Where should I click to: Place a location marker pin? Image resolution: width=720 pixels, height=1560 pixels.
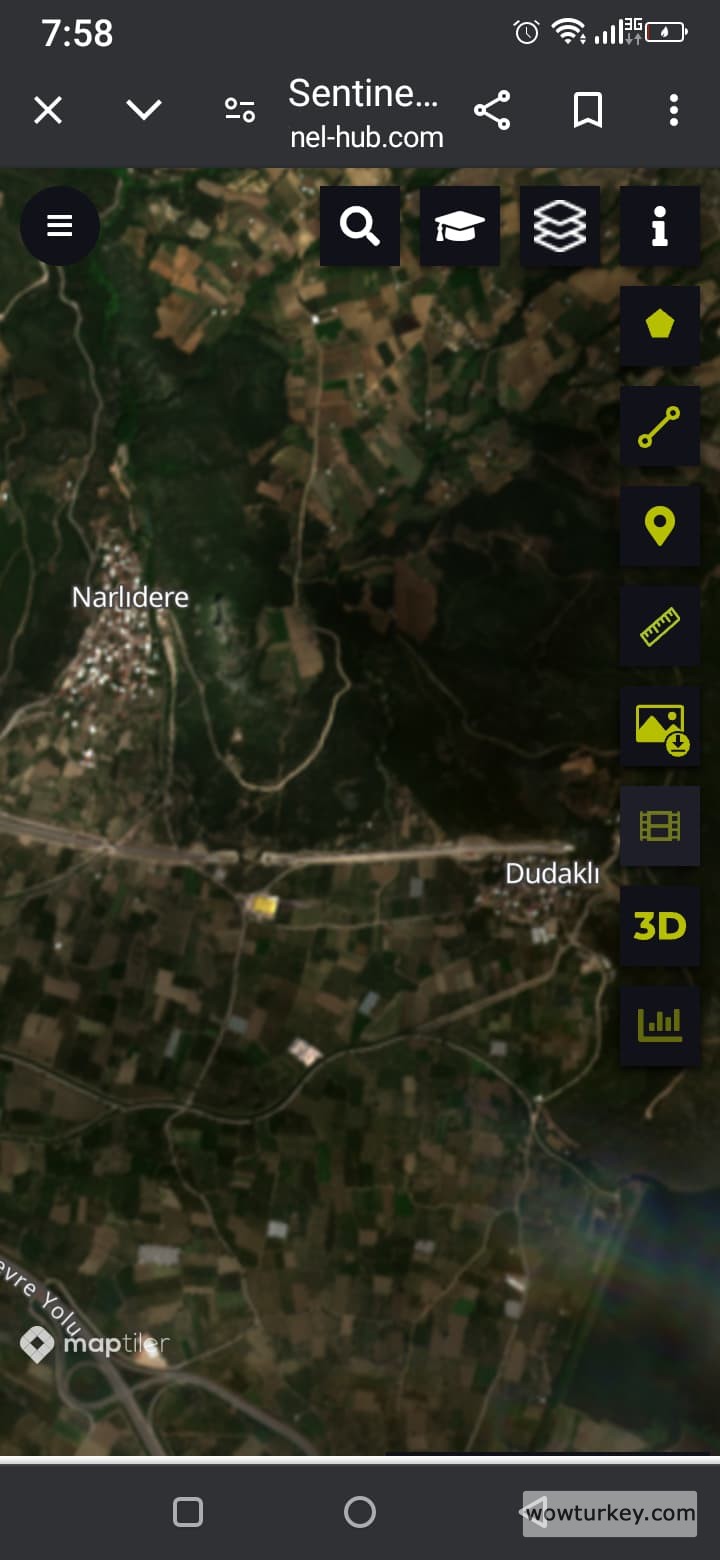pyautogui.click(x=659, y=525)
